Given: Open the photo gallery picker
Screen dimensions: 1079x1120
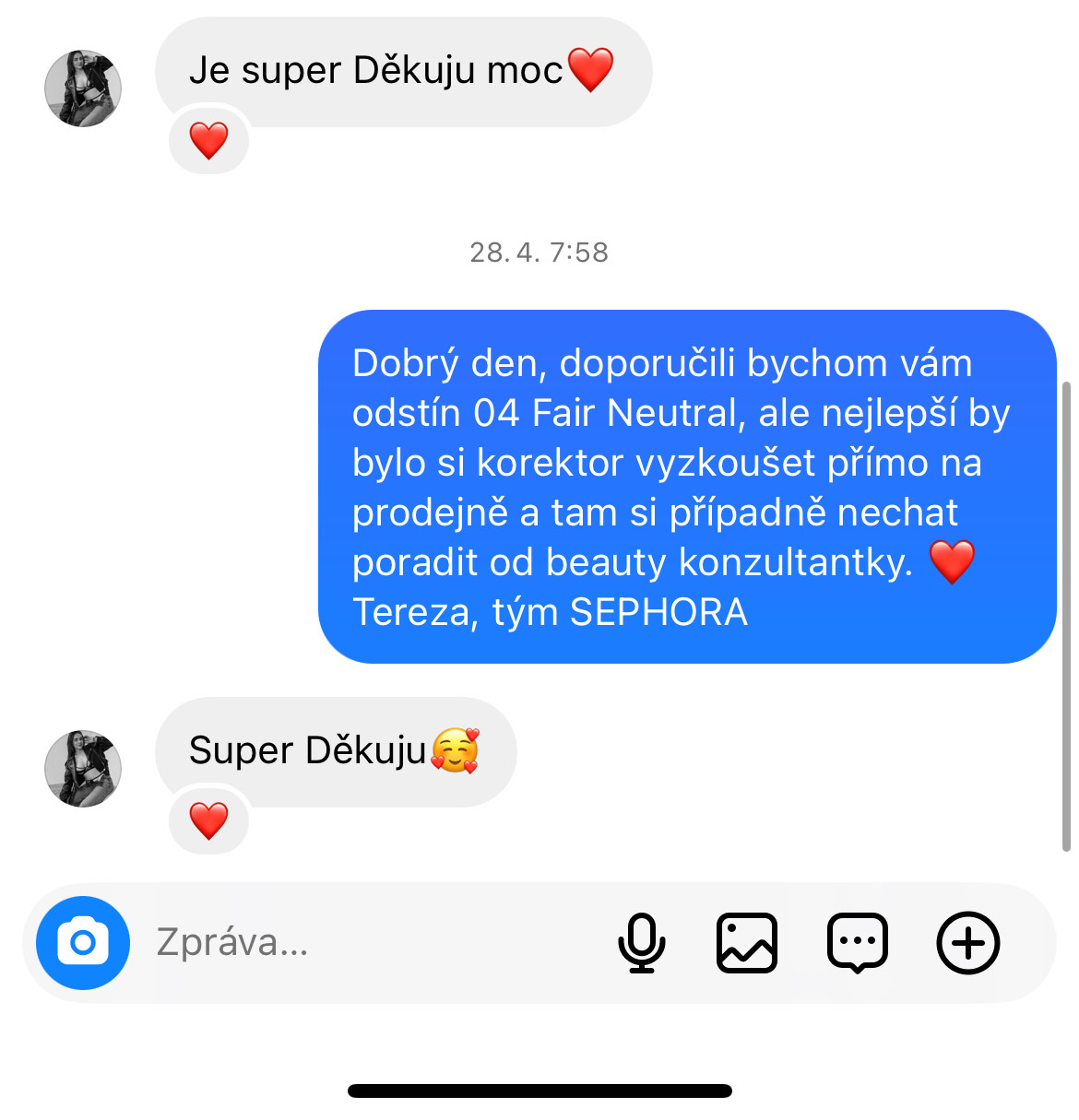Looking at the screenshot, I should pos(747,943).
